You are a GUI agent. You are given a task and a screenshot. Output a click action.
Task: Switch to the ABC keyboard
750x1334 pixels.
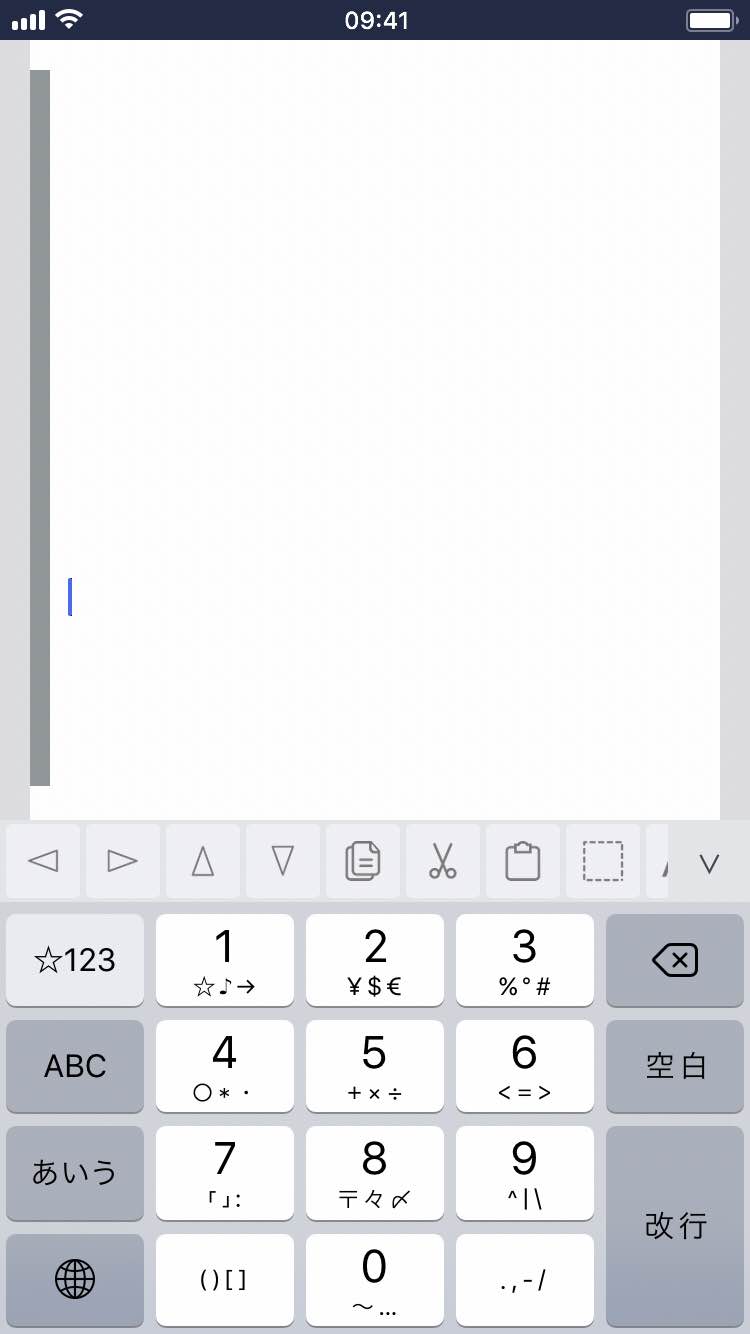[75, 1066]
